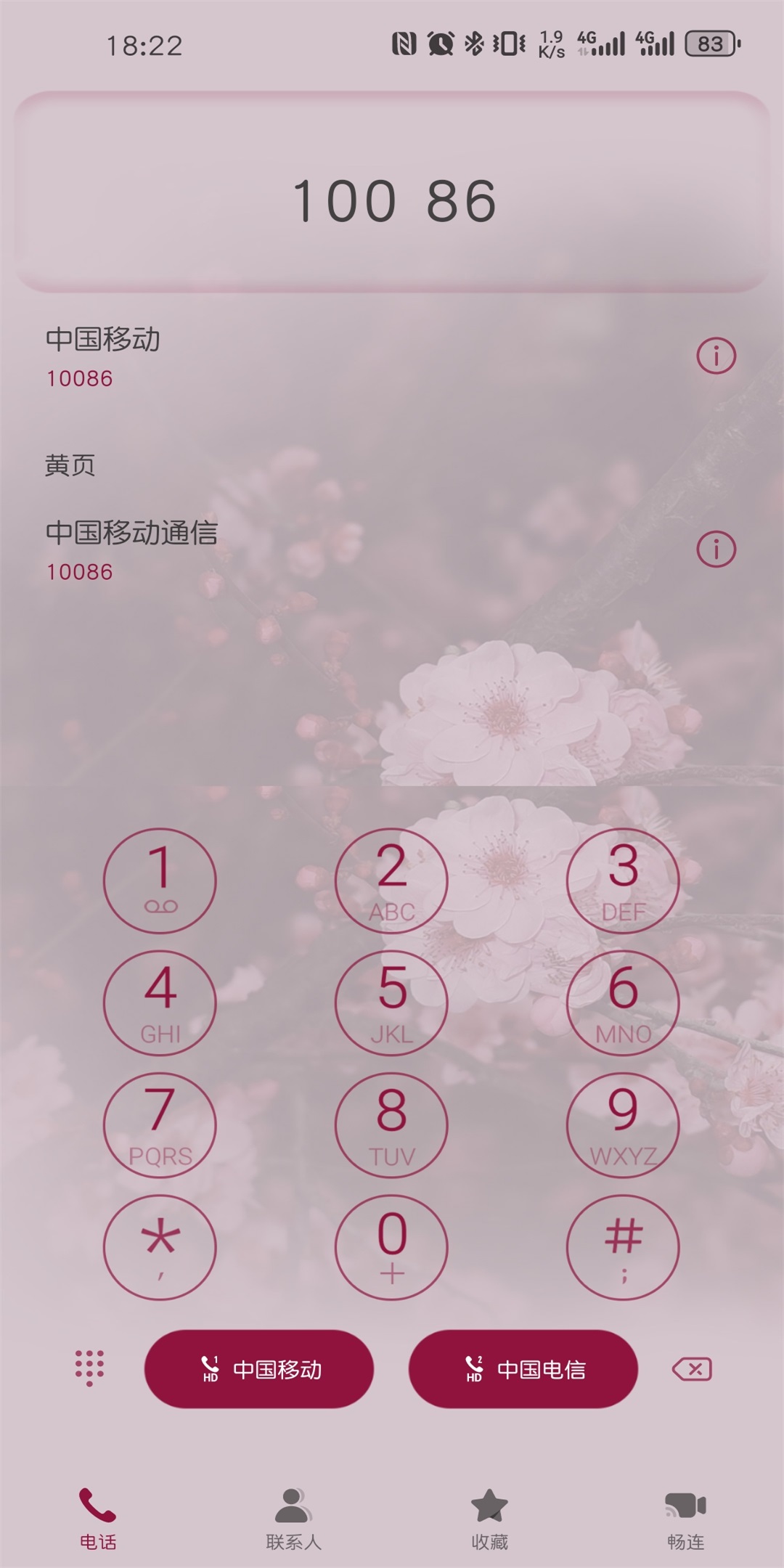Select the 中国移动 10086 contact result

(290, 357)
